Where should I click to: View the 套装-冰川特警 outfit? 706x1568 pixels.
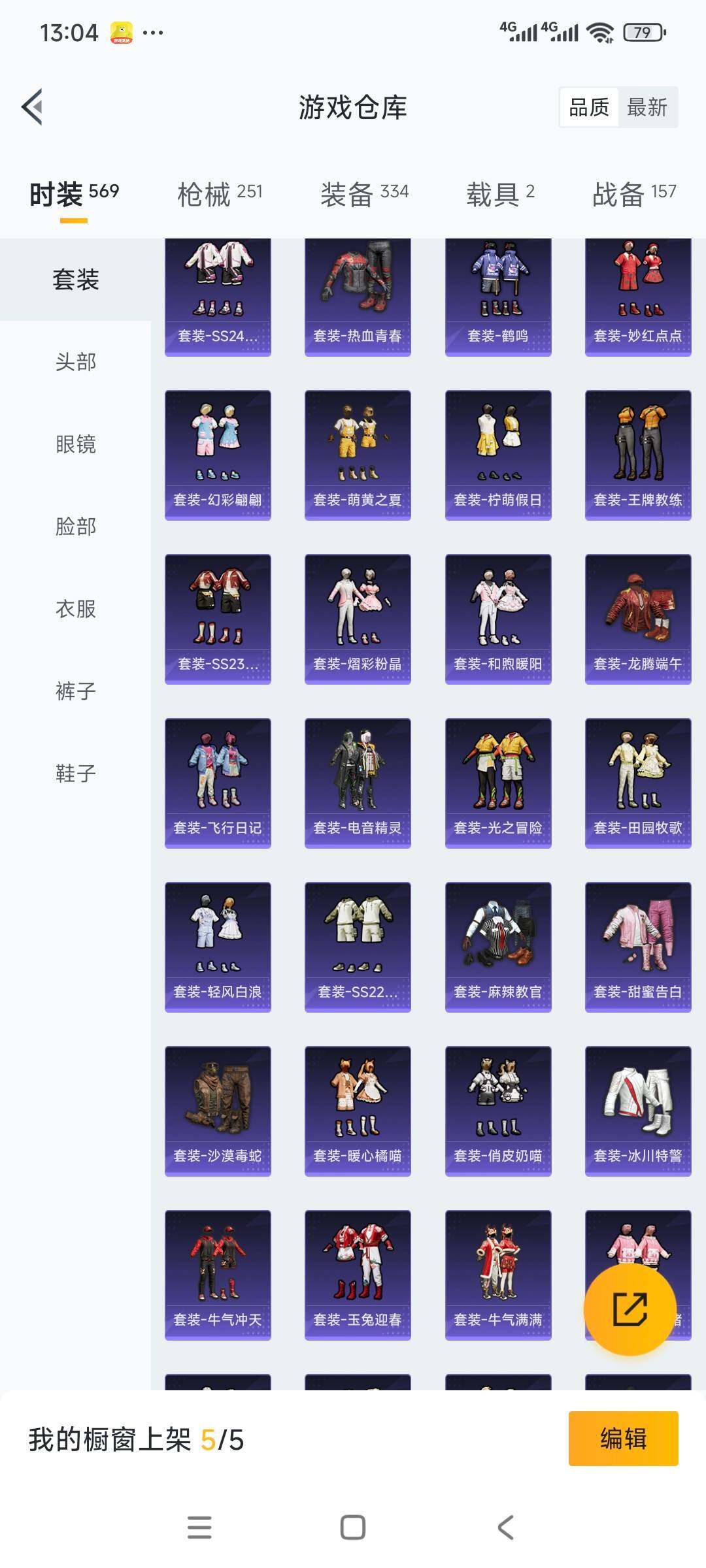[638, 1111]
